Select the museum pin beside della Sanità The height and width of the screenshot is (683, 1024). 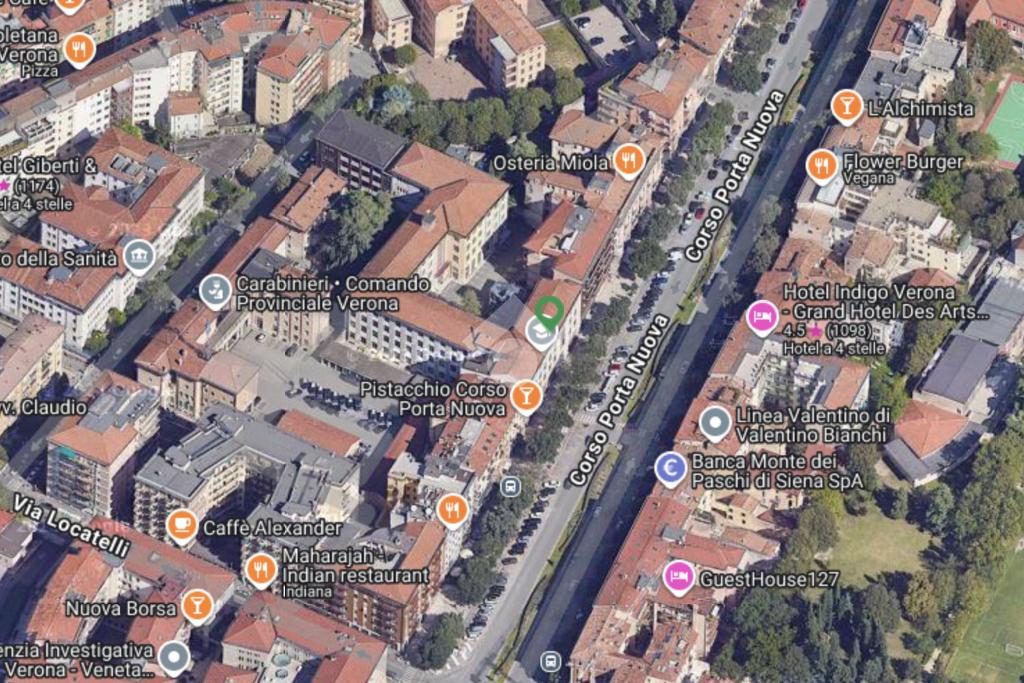(x=139, y=257)
